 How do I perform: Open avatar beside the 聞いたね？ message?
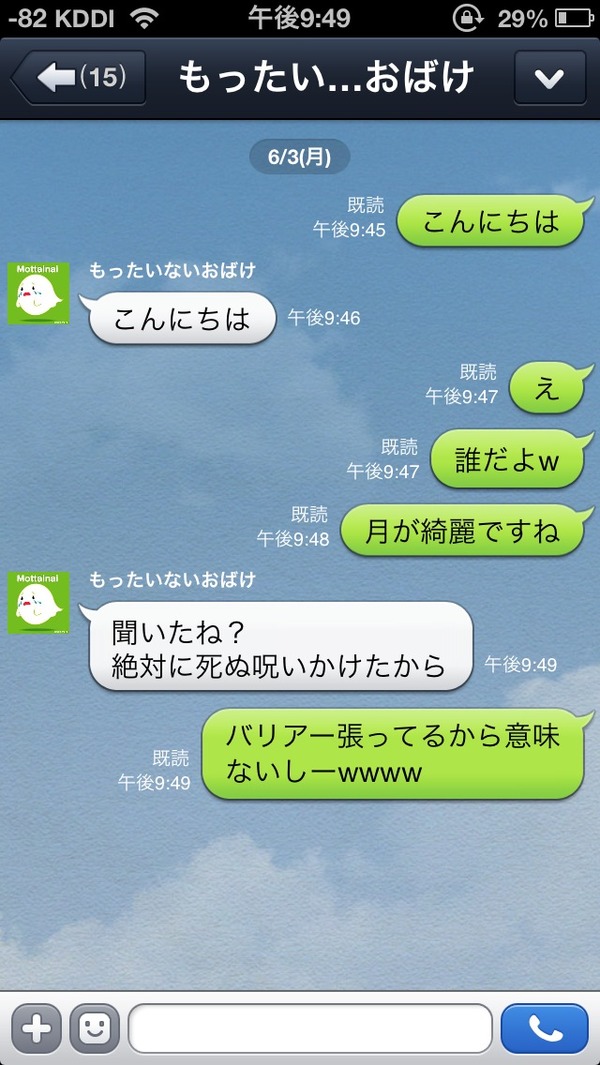[x=39, y=602]
